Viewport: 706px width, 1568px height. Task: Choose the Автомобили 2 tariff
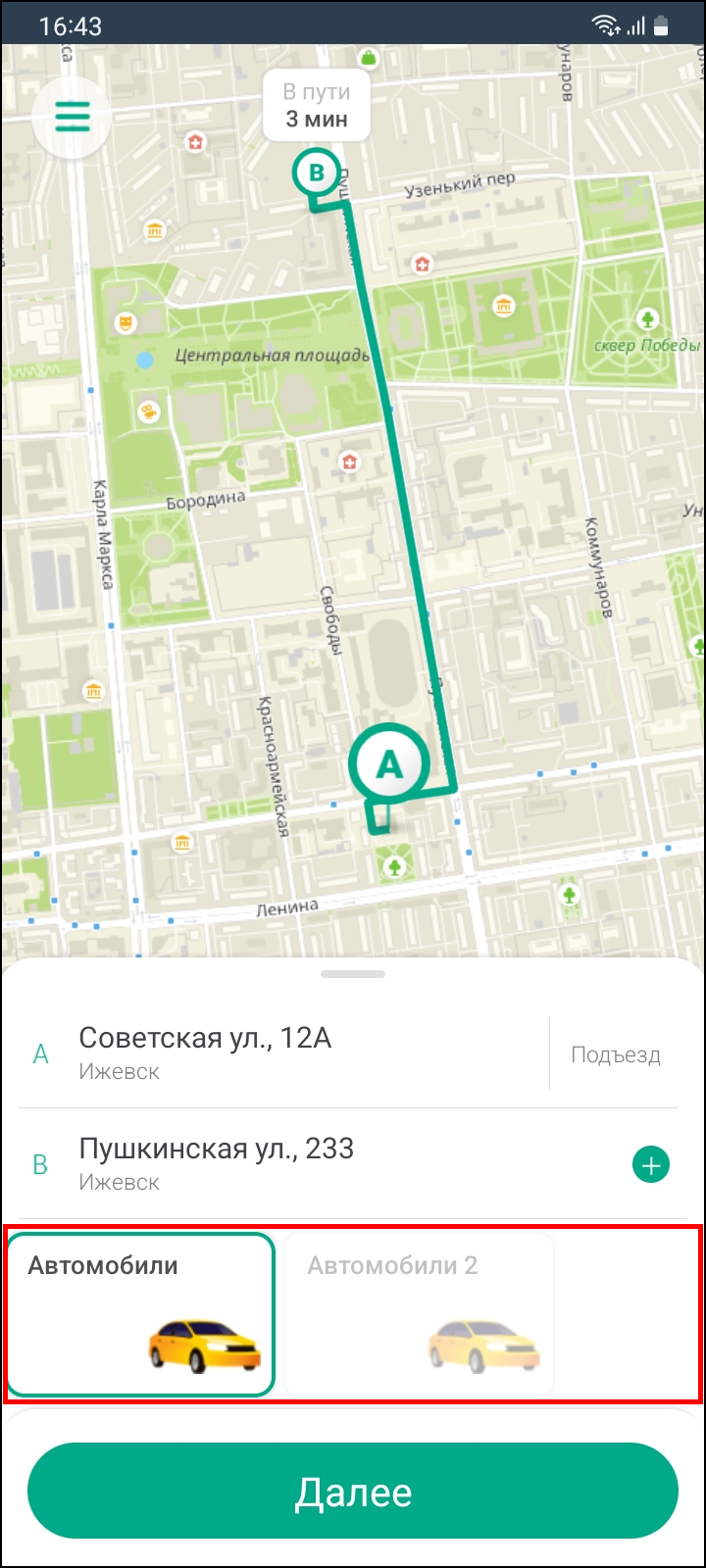click(x=419, y=1313)
